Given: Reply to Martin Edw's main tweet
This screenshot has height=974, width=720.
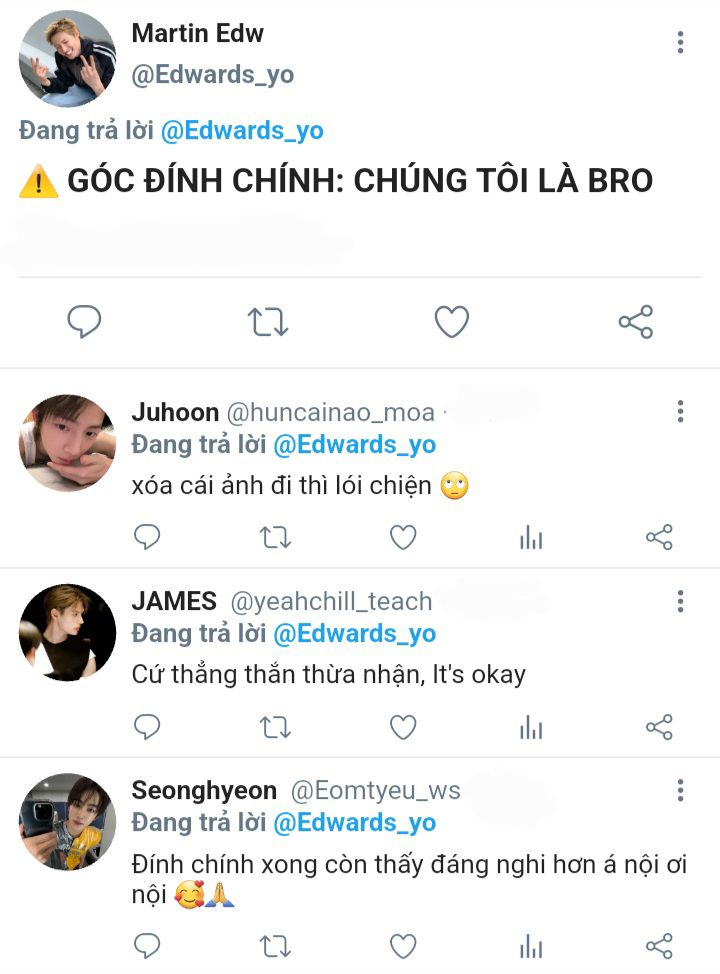Looking at the screenshot, I should click(84, 322).
